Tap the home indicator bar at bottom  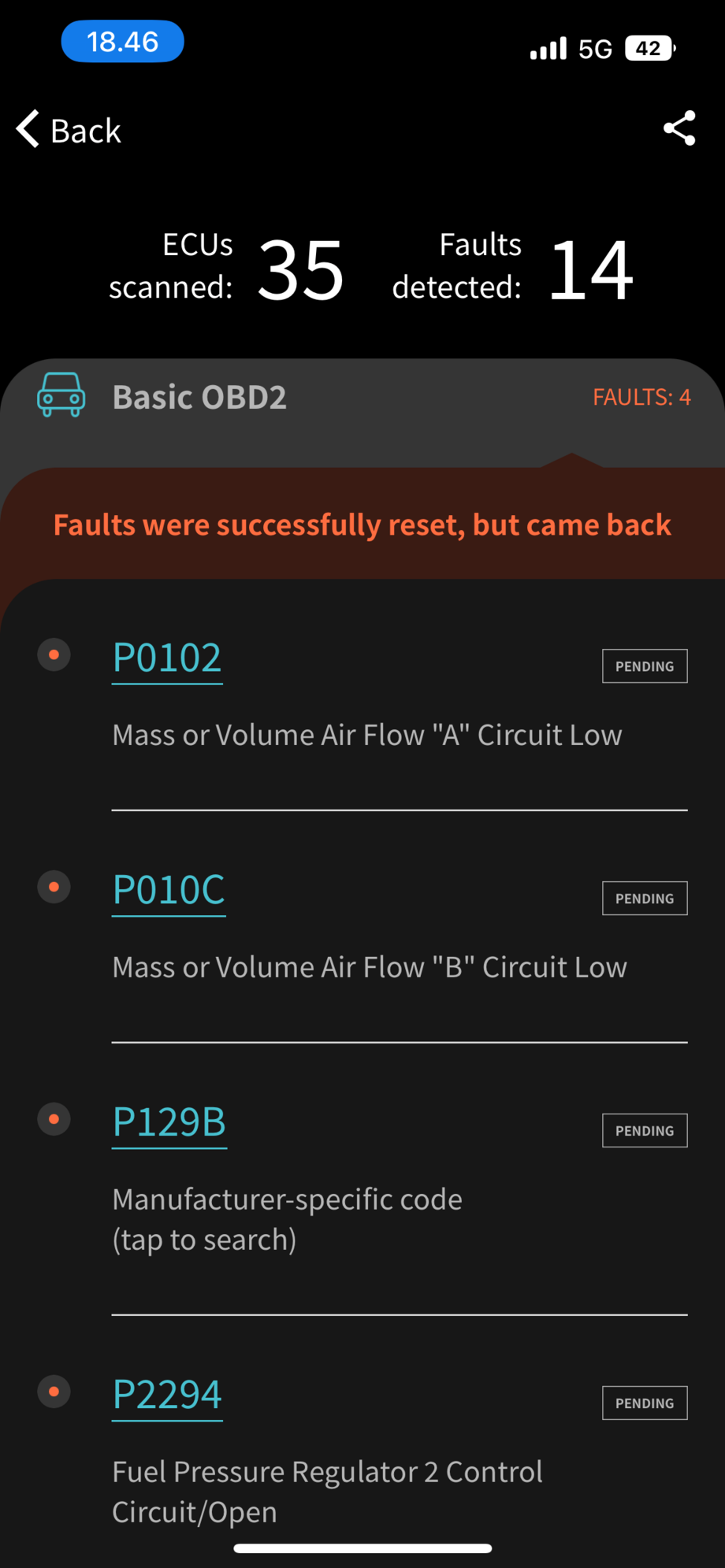(x=362, y=1545)
